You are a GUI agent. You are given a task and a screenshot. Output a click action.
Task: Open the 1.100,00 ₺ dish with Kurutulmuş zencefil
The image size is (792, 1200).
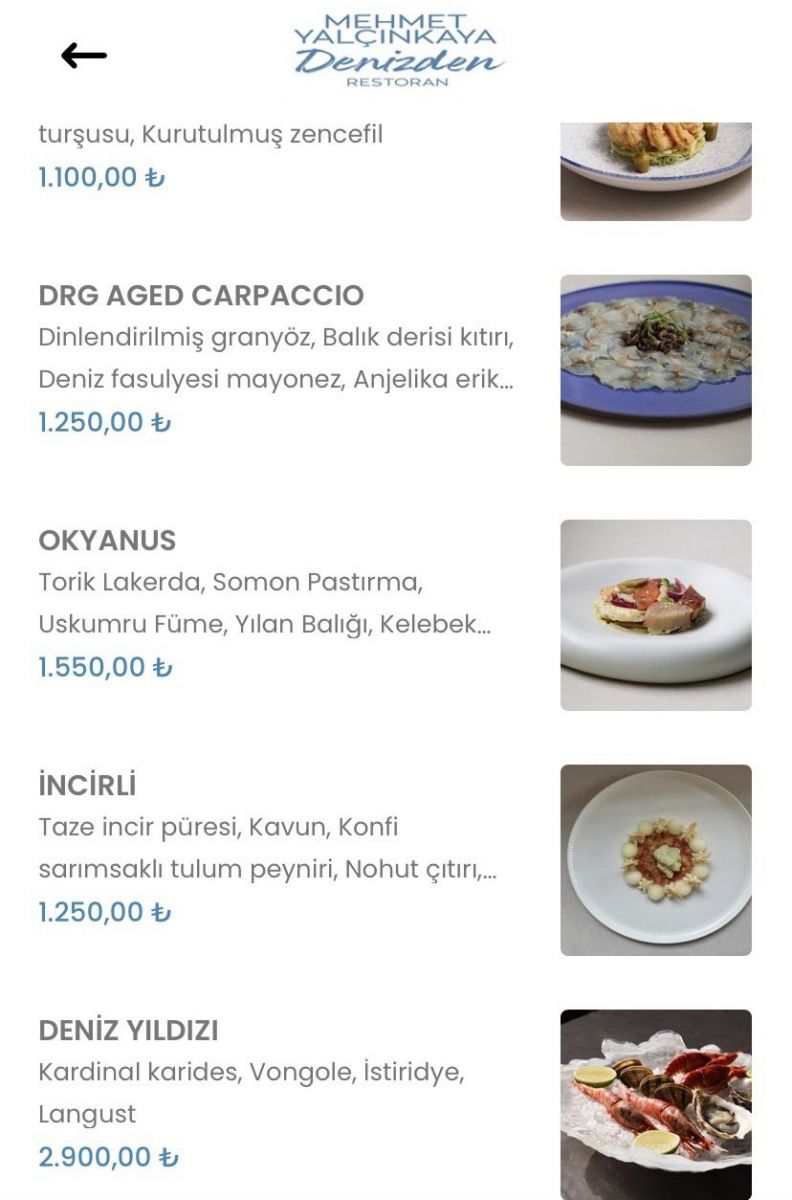click(210, 135)
